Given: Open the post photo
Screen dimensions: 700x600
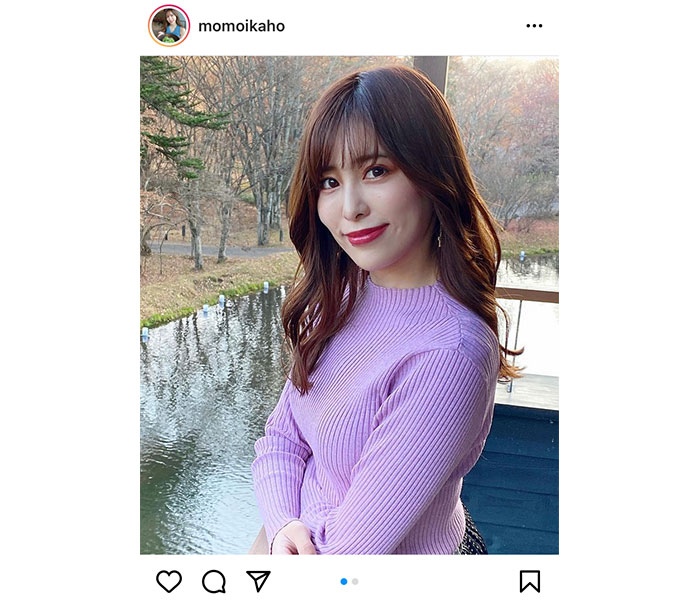Looking at the screenshot, I should tap(349, 305).
